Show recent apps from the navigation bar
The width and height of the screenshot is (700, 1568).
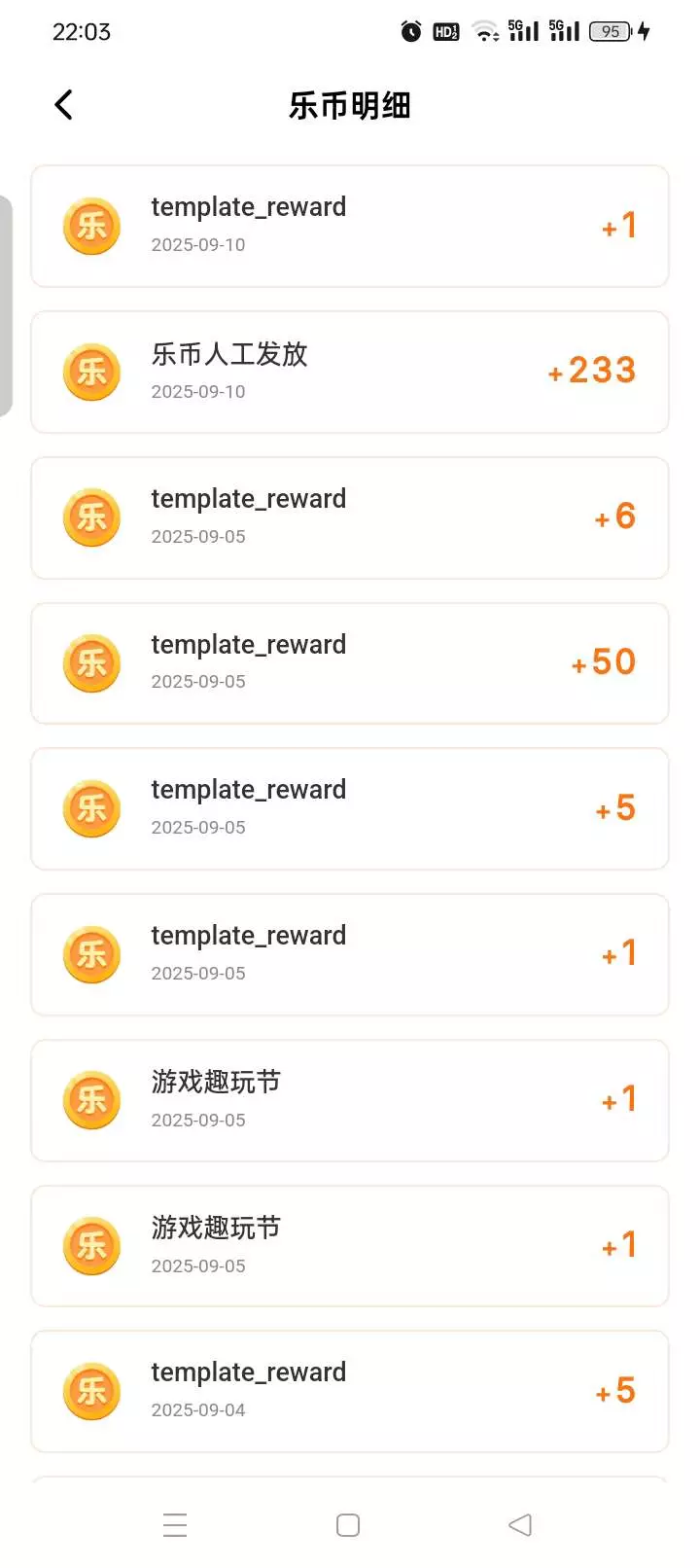point(175,1524)
